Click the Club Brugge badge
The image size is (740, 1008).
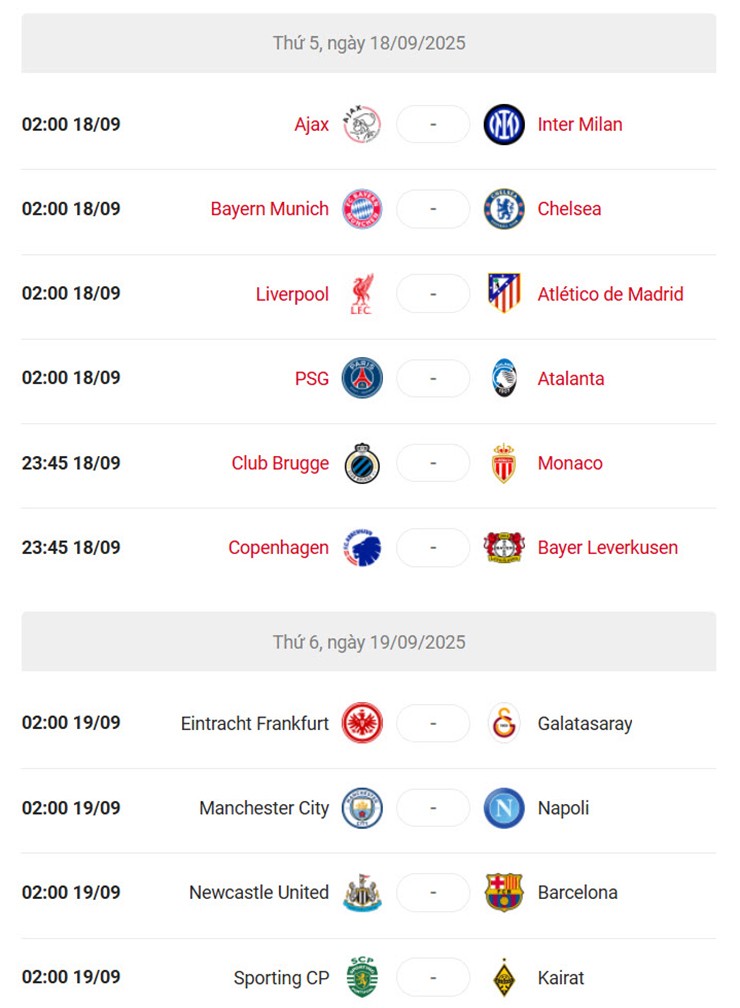[x=362, y=463]
